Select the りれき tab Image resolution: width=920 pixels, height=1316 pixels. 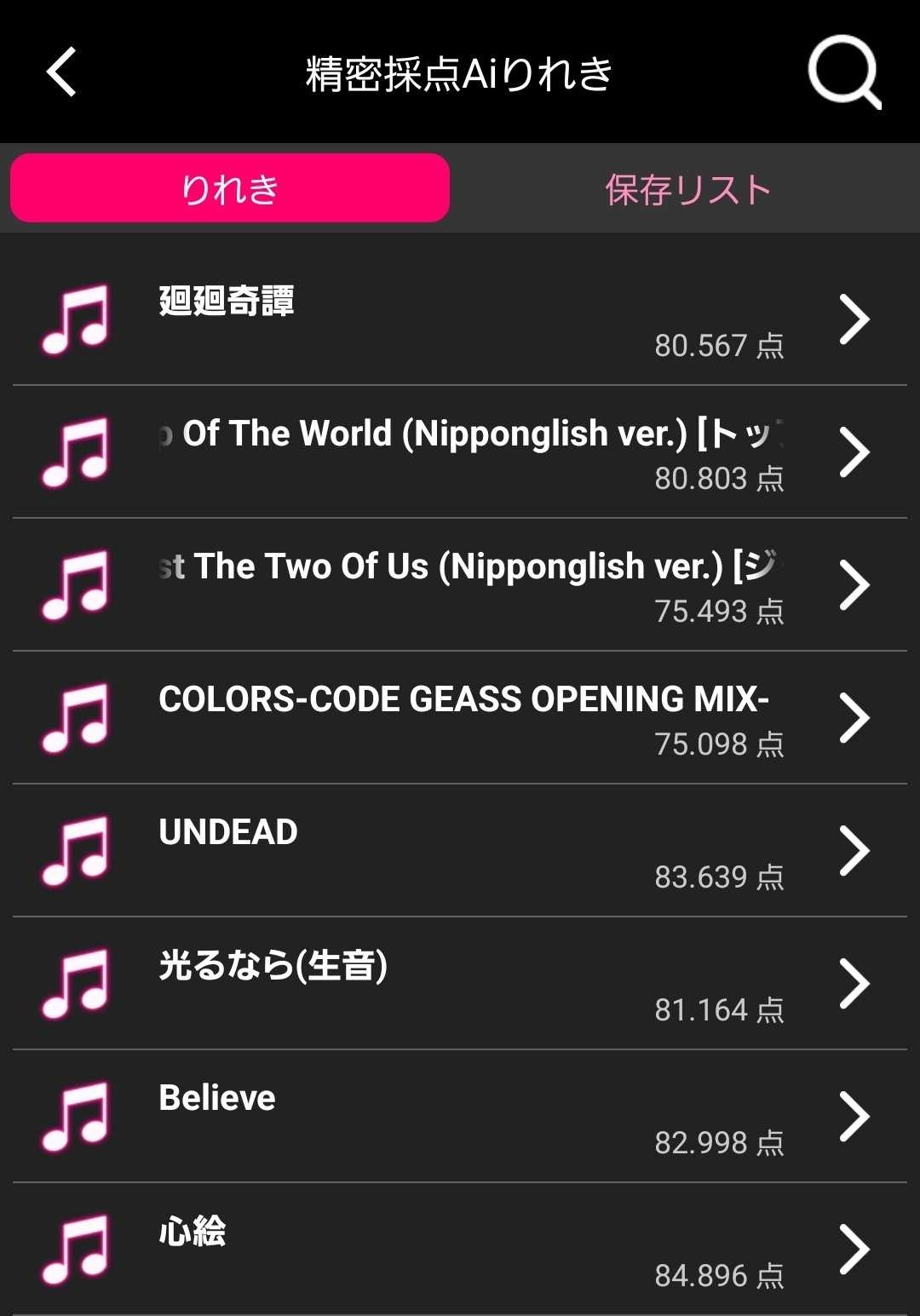coord(230,188)
